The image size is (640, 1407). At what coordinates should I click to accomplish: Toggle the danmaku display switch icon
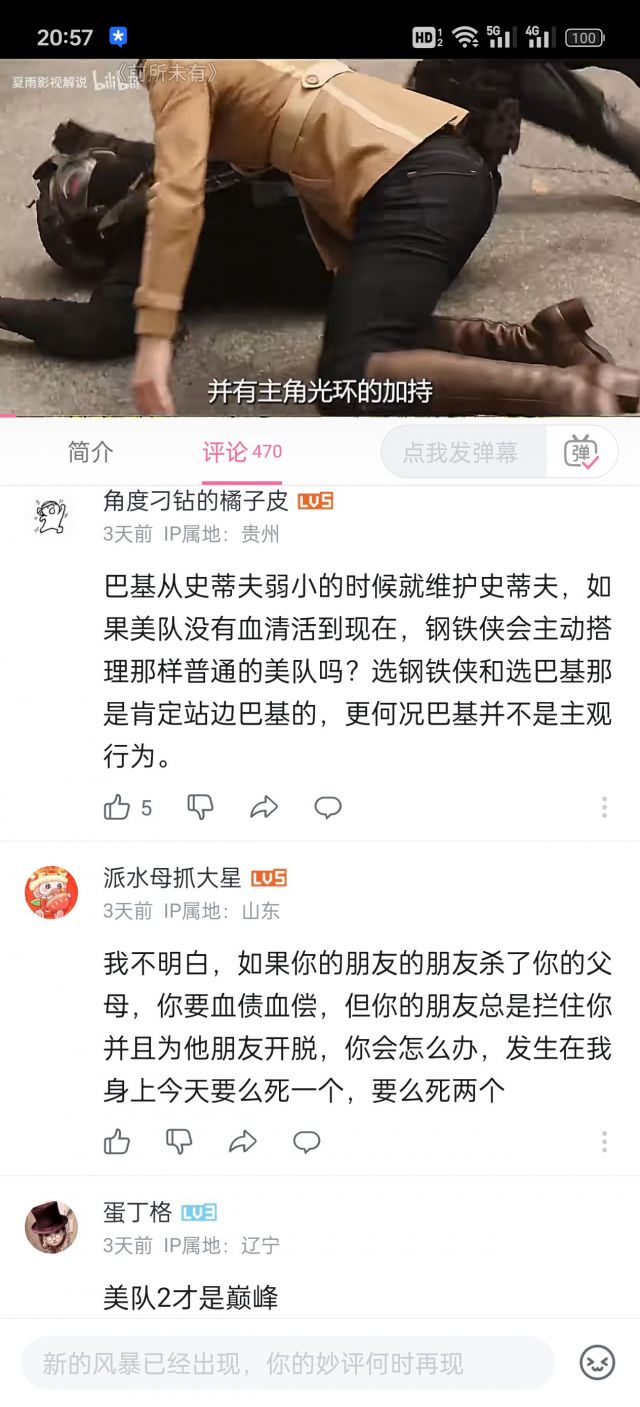coord(580,452)
